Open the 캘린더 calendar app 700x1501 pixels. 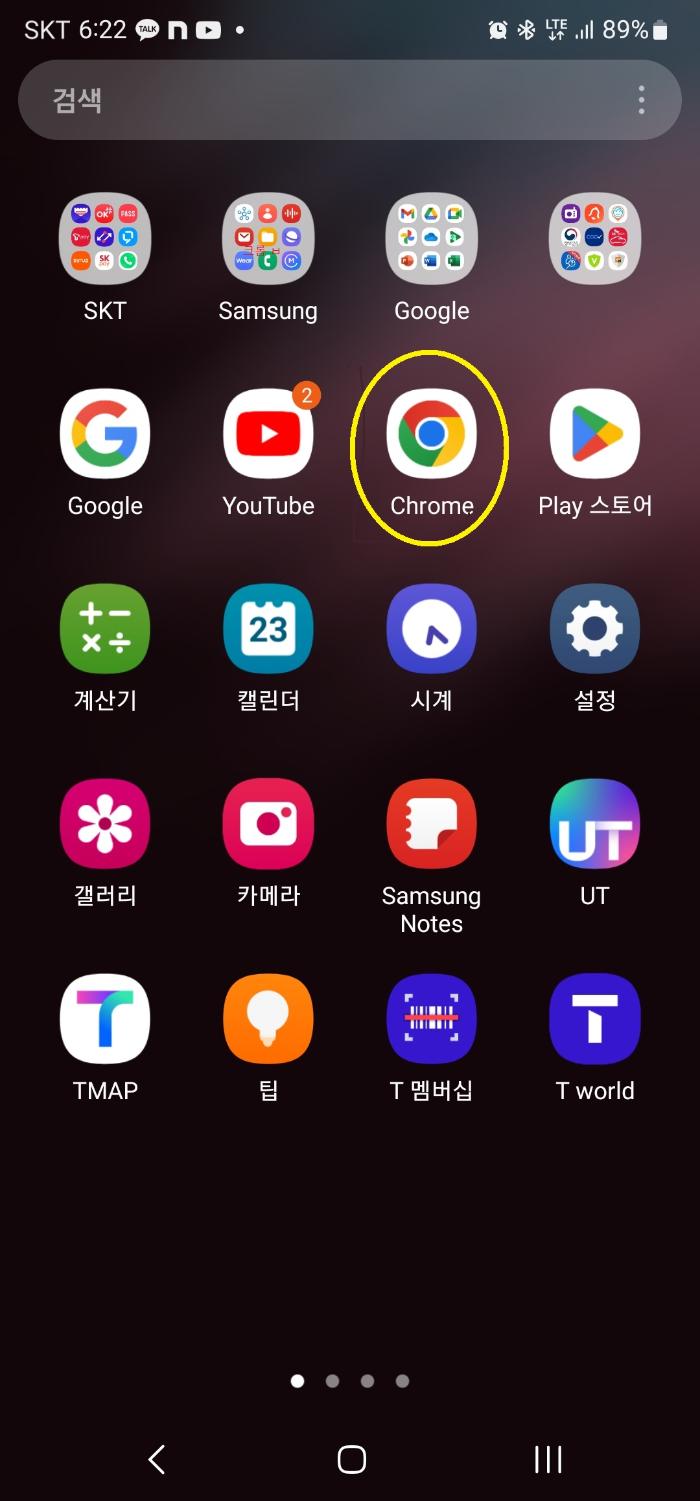[268, 629]
